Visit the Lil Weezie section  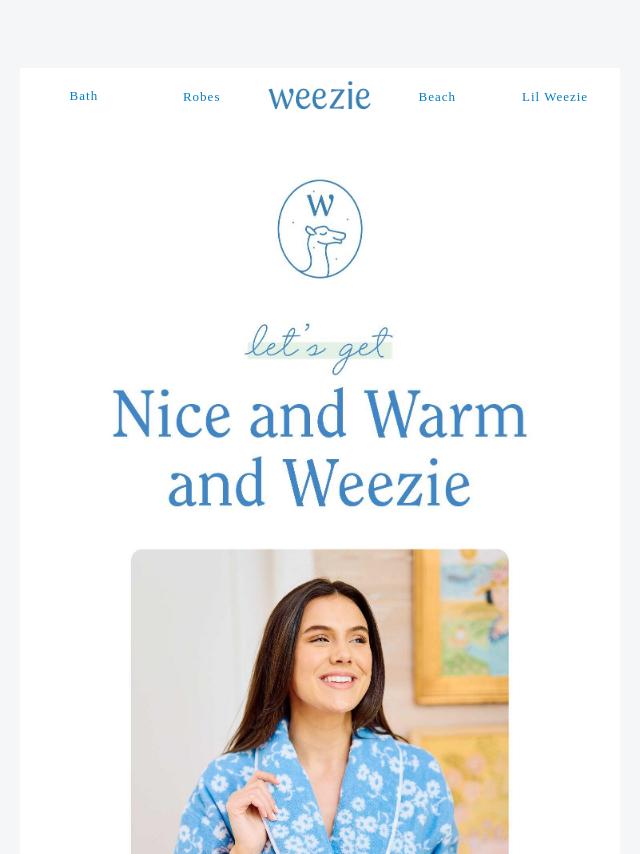point(554,97)
